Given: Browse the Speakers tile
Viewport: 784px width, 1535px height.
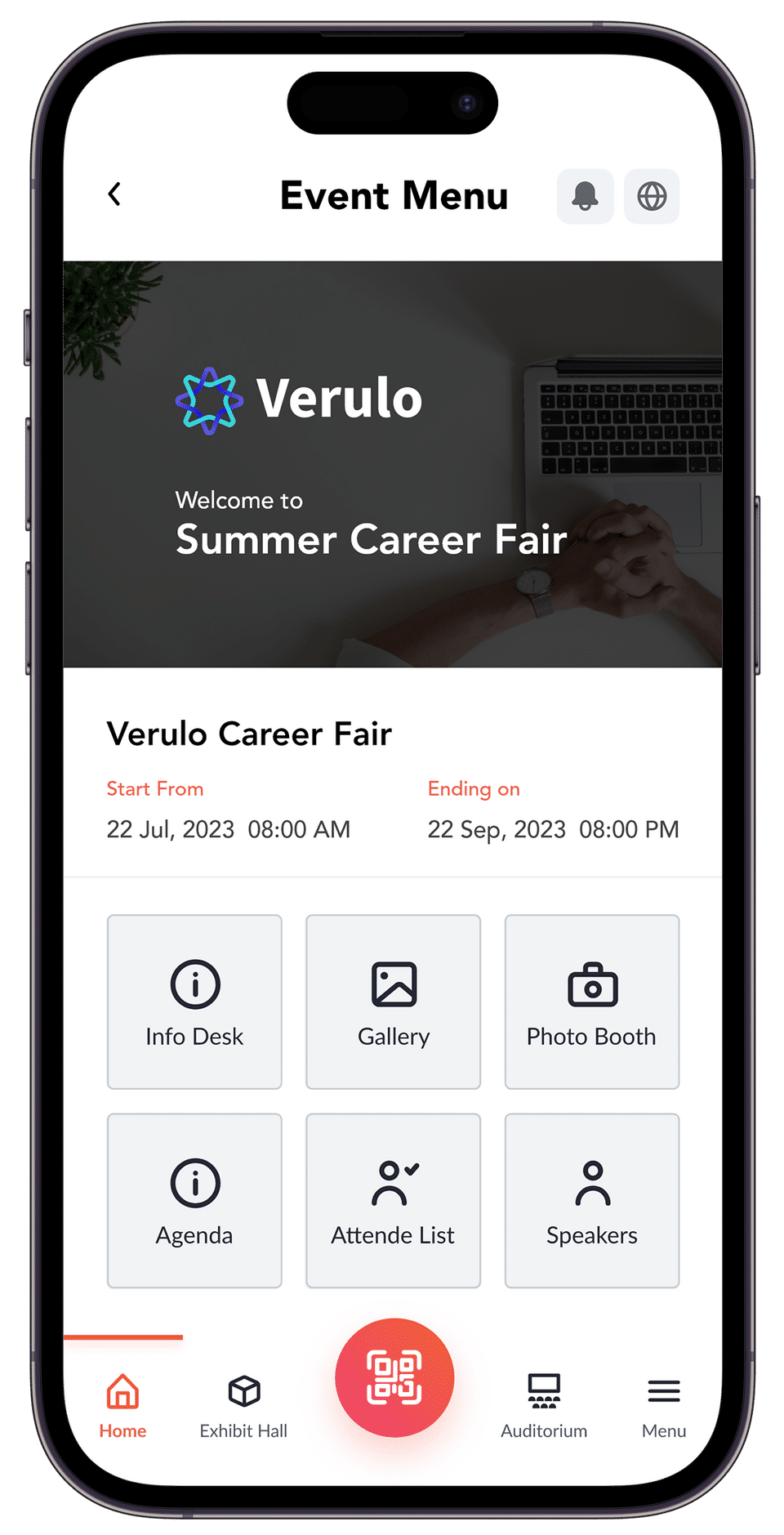Looking at the screenshot, I should click(592, 1200).
